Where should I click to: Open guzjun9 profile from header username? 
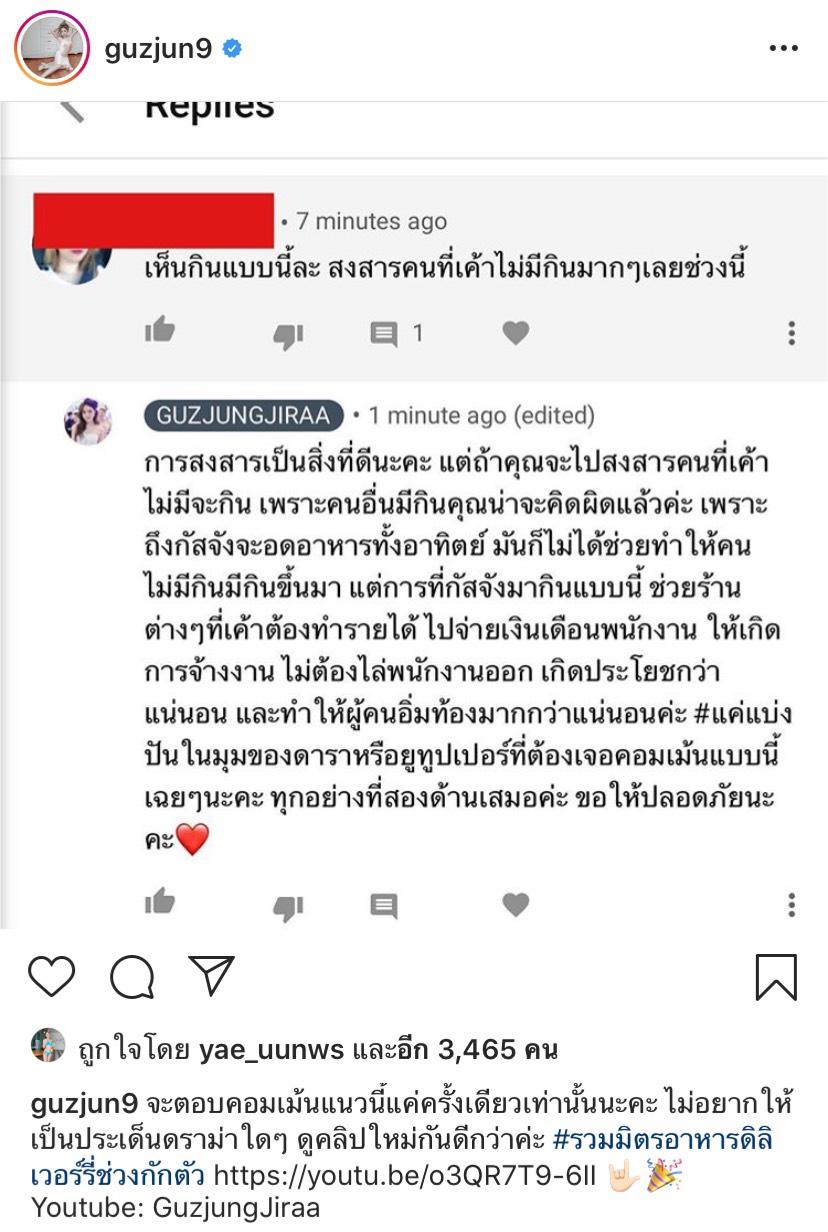[x=158, y=49]
